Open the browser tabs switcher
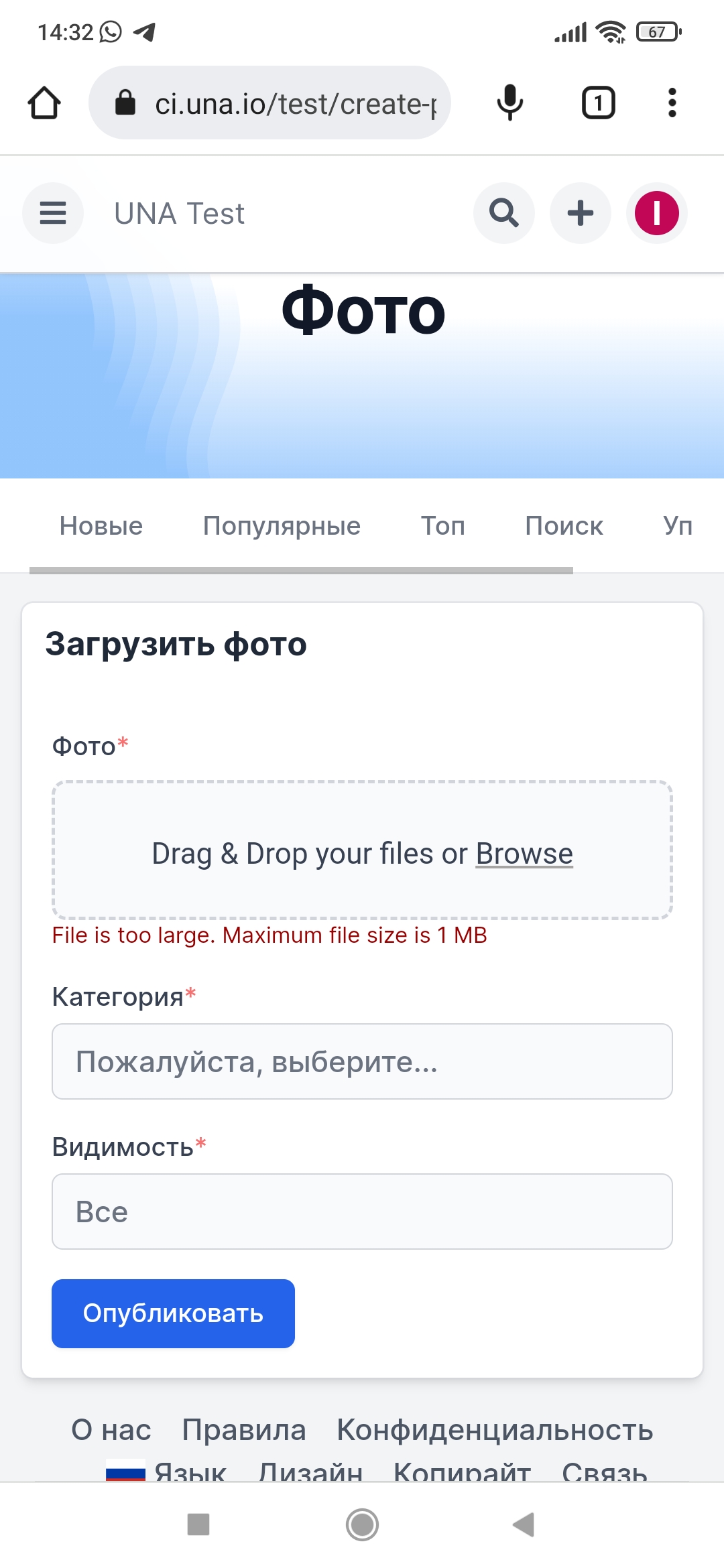The width and height of the screenshot is (724, 1568). click(x=598, y=103)
